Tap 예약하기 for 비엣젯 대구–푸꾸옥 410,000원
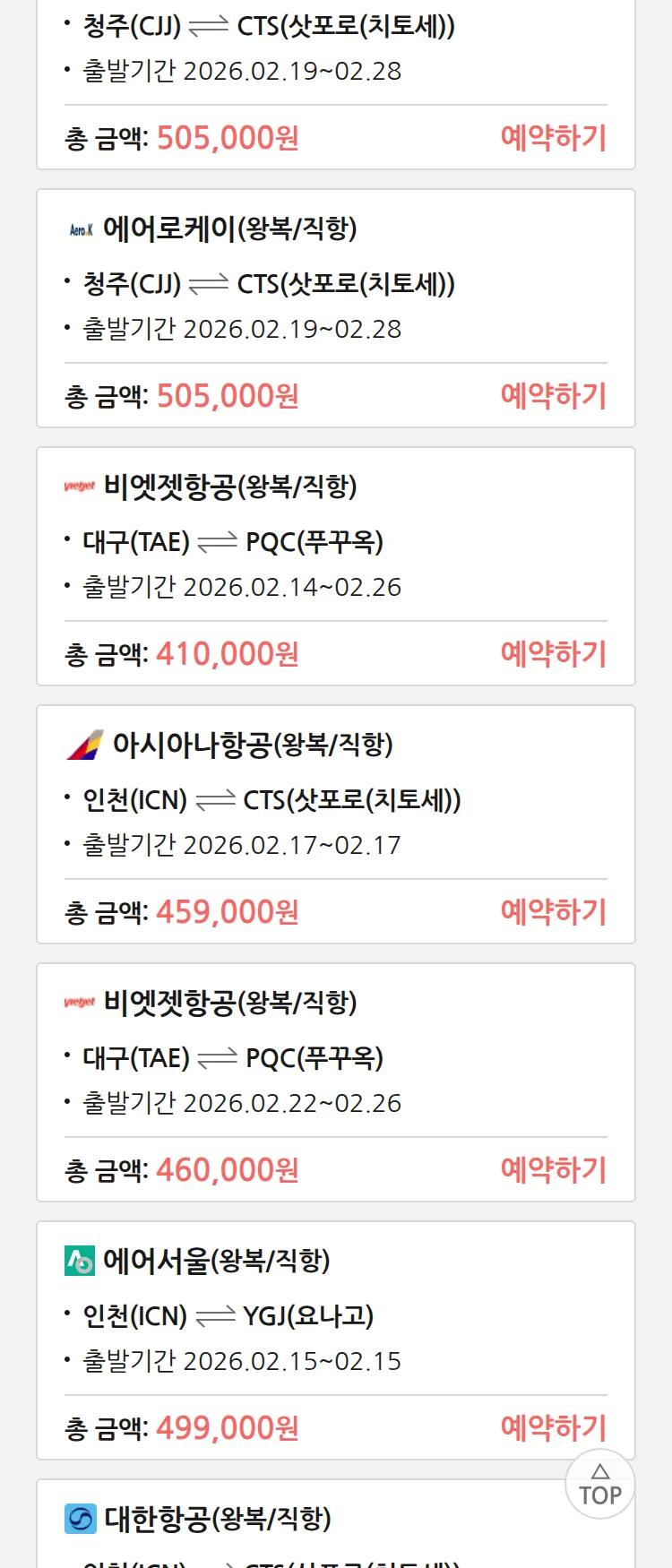 (553, 654)
